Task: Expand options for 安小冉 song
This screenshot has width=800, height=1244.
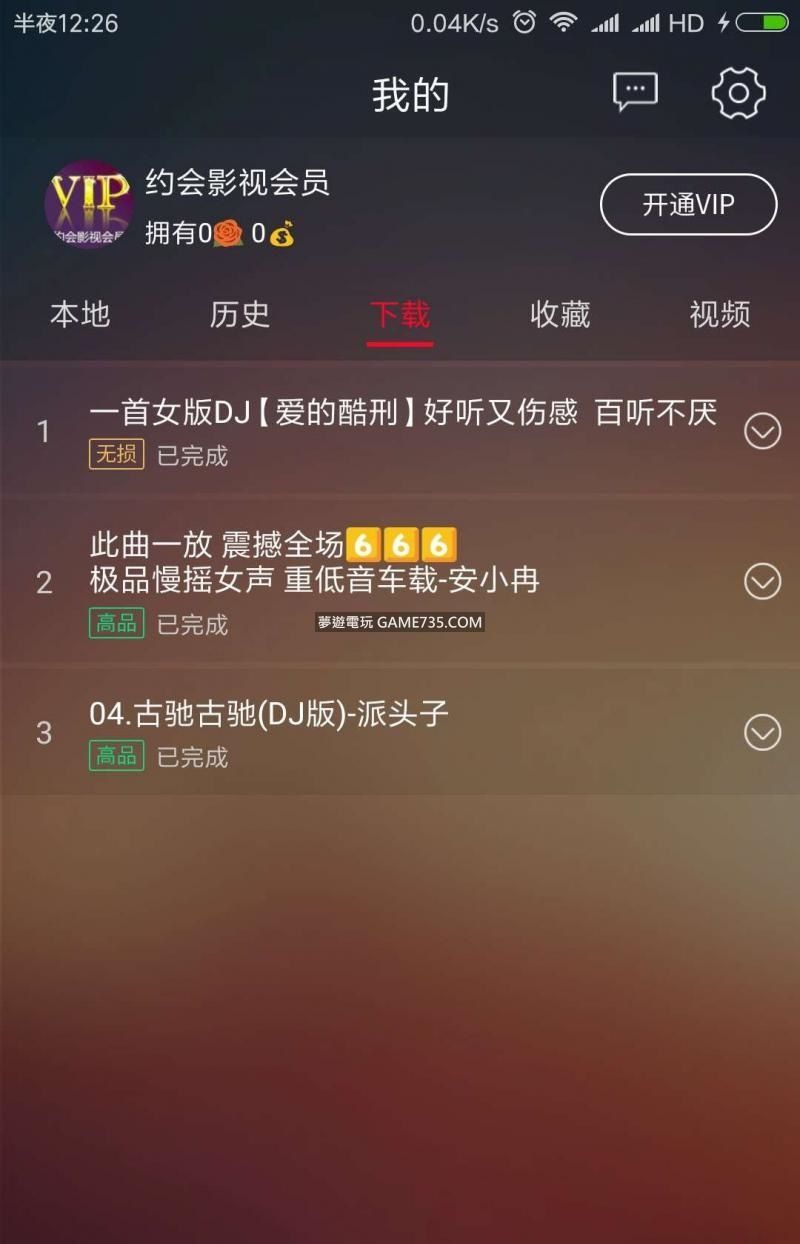Action: point(762,581)
